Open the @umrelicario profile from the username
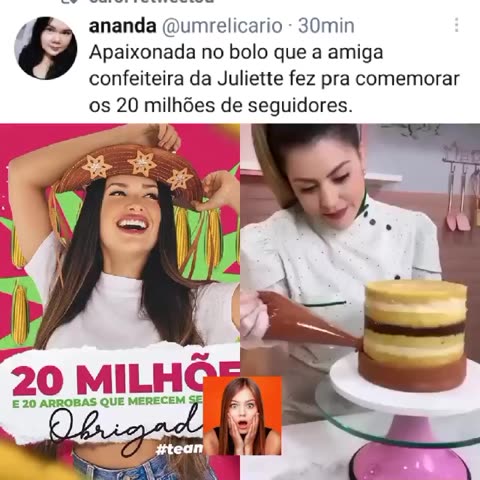 (x=222, y=26)
